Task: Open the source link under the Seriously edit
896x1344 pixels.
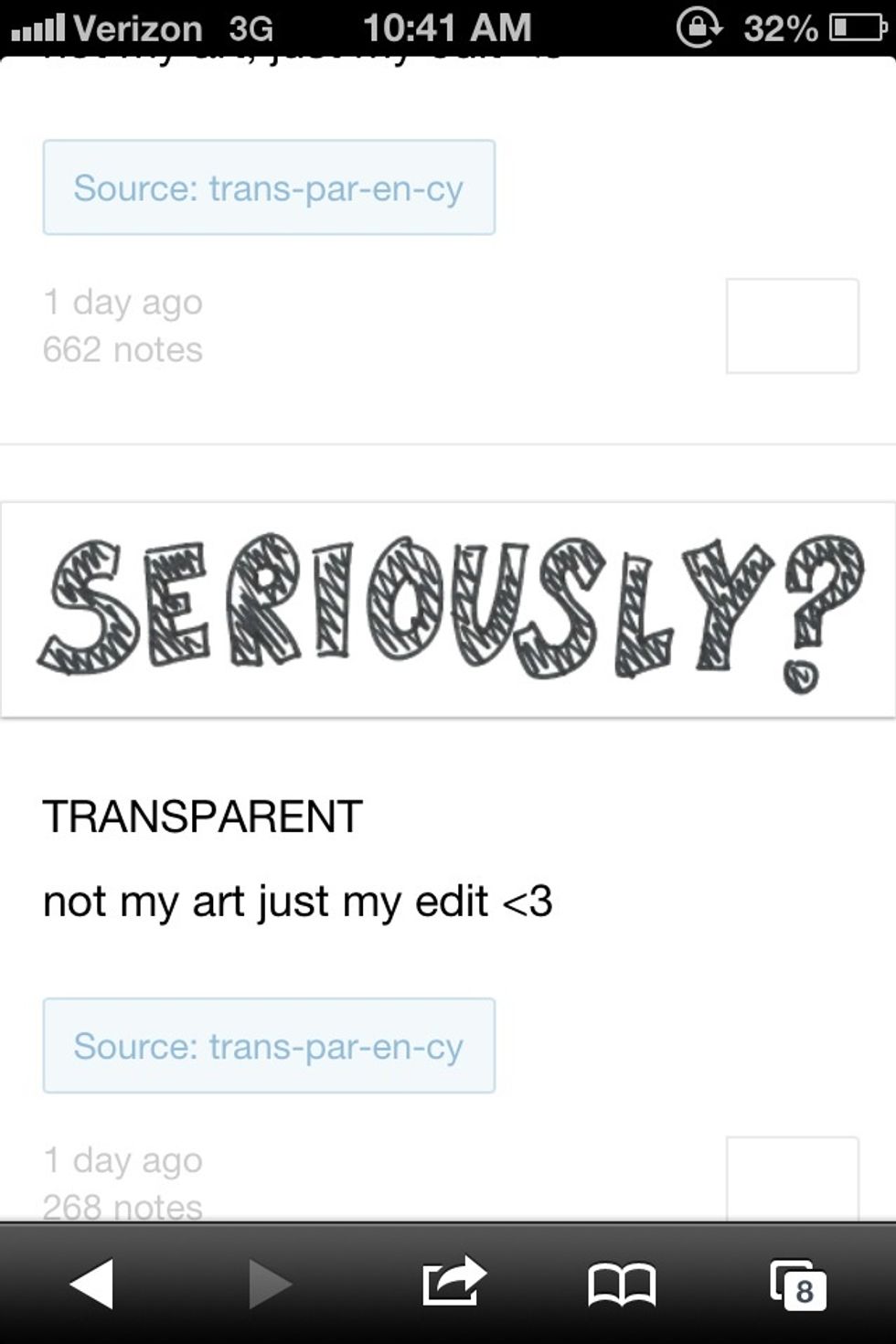Action: (x=269, y=1045)
